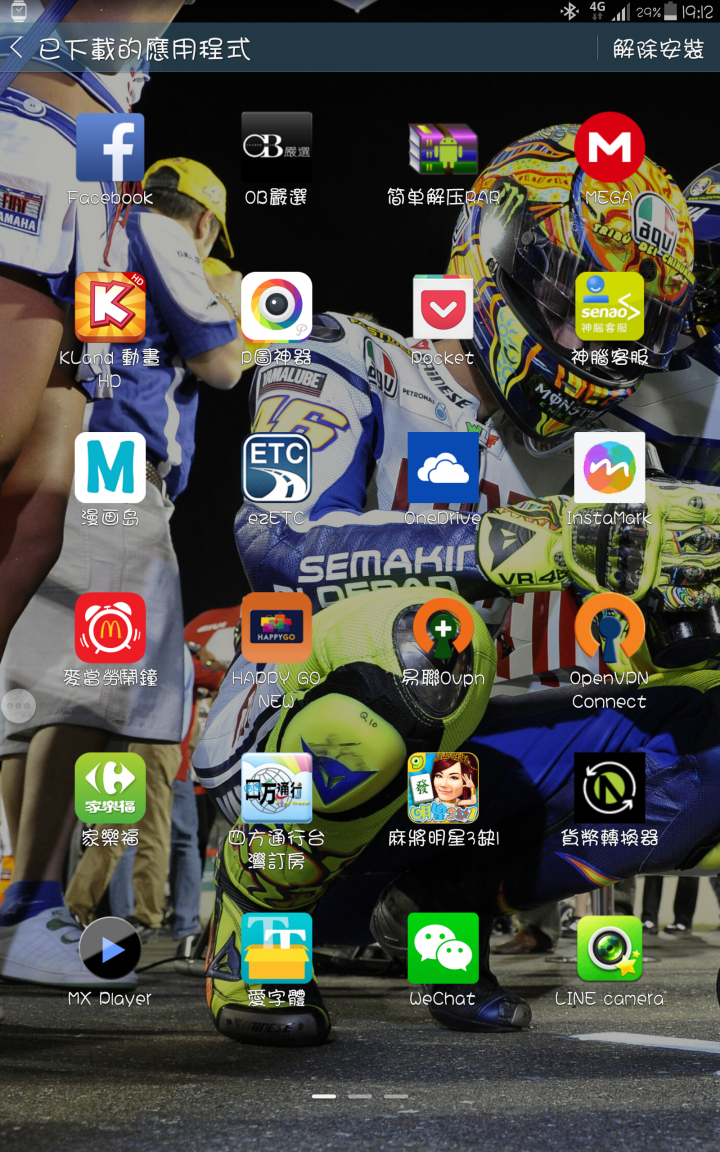Launch 漫画岛 app
Image resolution: width=720 pixels, height=1152 pixels.
[x=110, y=468]
